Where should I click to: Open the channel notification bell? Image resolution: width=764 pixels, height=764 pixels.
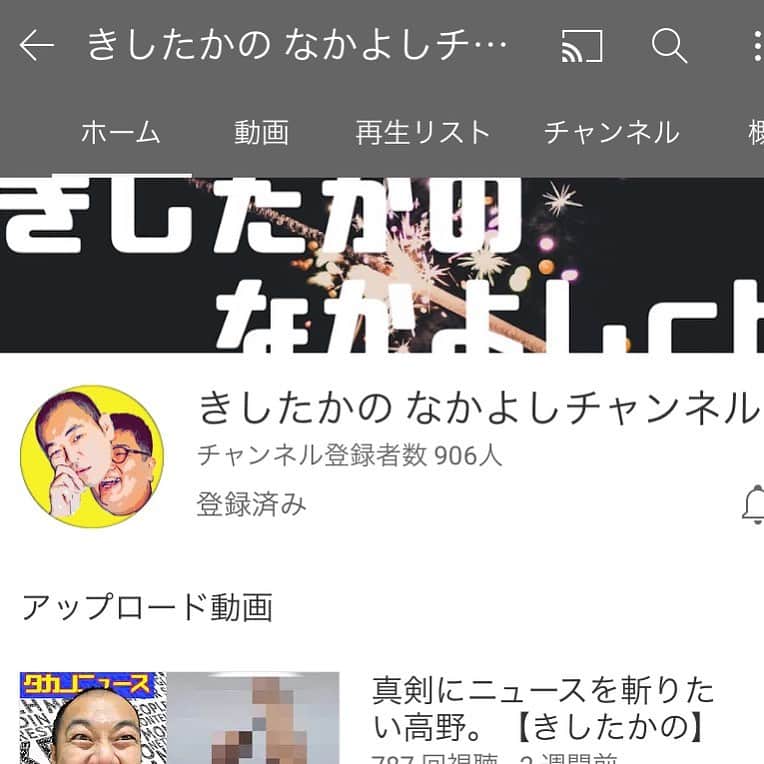click(x=752, y=504)
